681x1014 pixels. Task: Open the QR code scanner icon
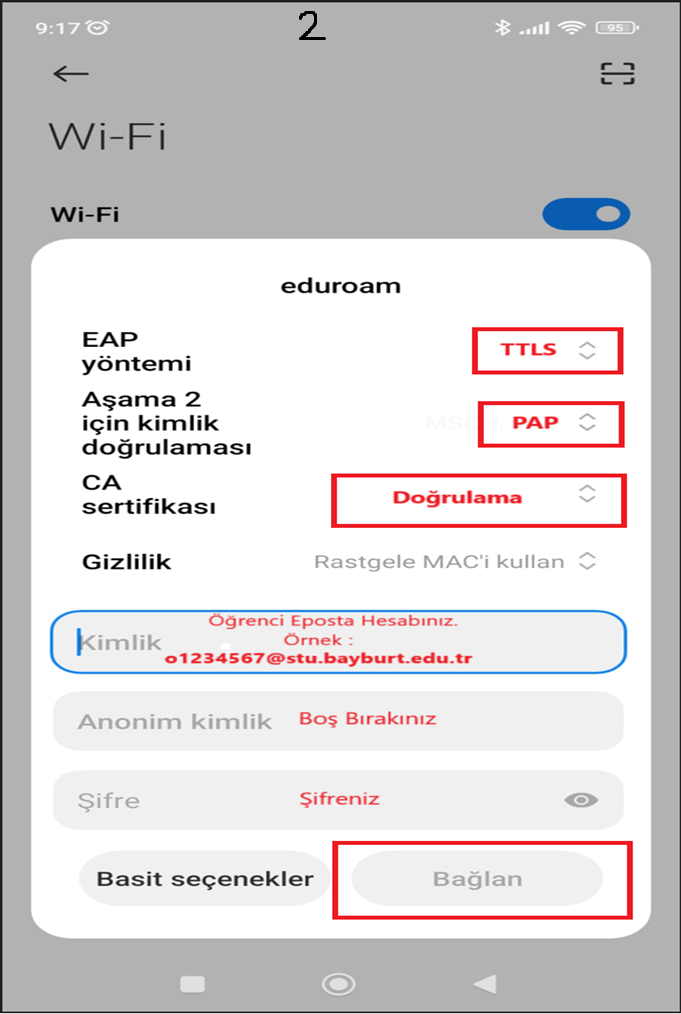click(x=617, y=74)
